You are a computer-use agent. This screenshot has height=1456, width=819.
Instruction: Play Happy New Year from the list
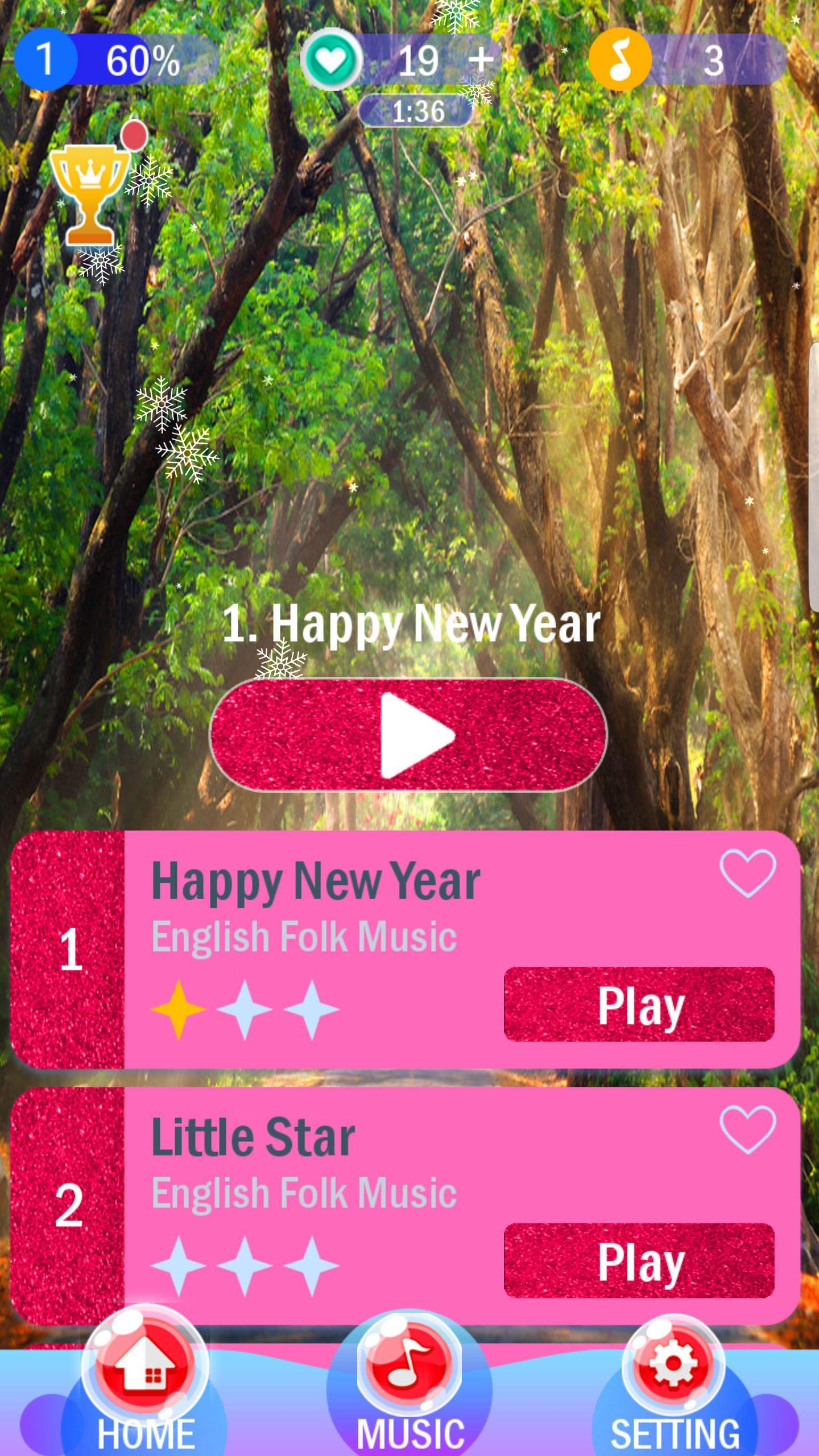[x=639, y=1005]
